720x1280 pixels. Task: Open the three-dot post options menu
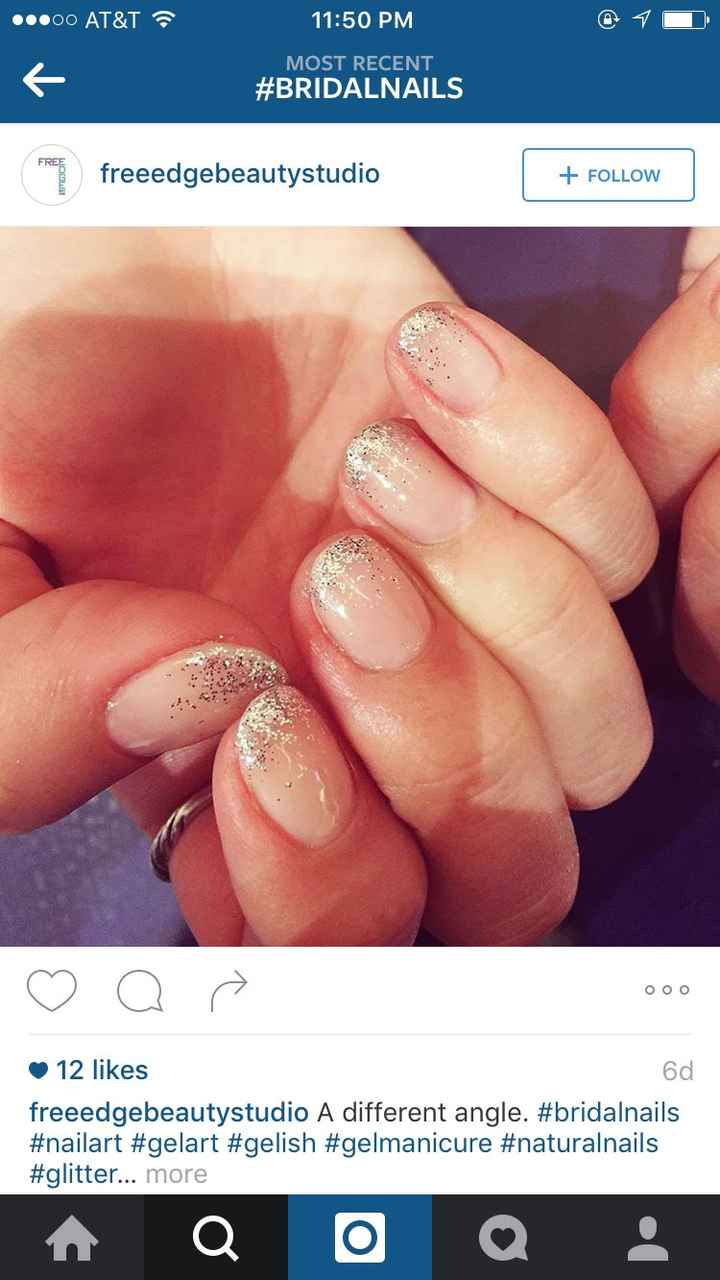[666, 989]
